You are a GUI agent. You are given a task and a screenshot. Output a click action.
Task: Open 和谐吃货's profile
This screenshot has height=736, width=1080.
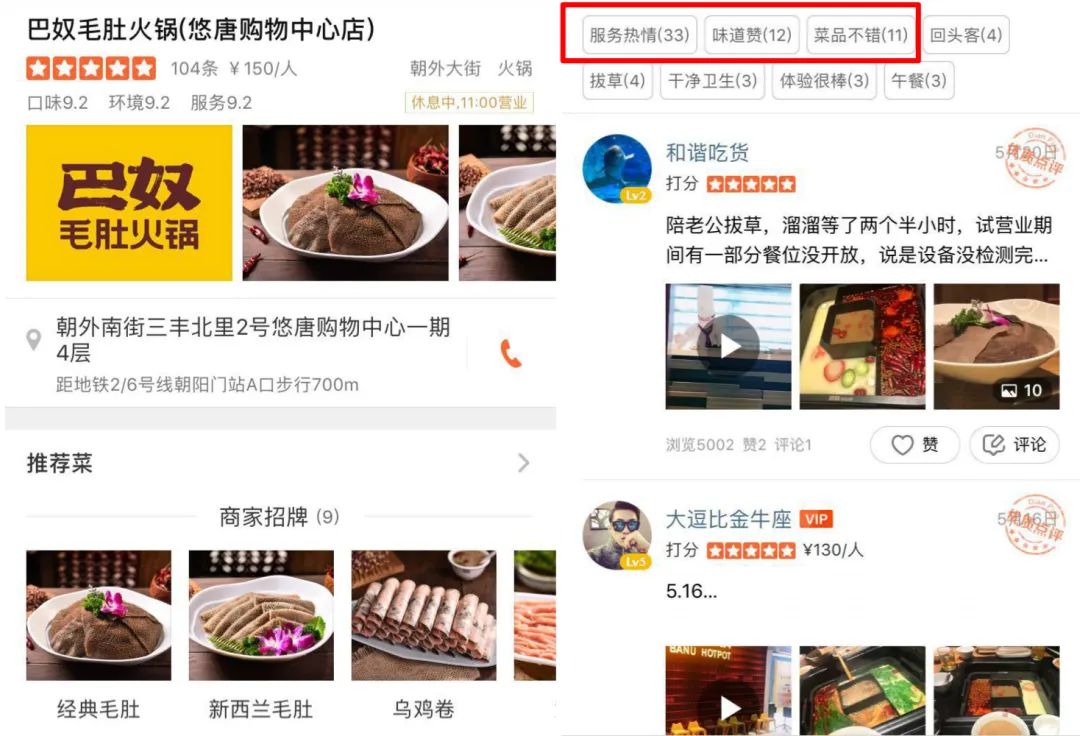[617, 168]
